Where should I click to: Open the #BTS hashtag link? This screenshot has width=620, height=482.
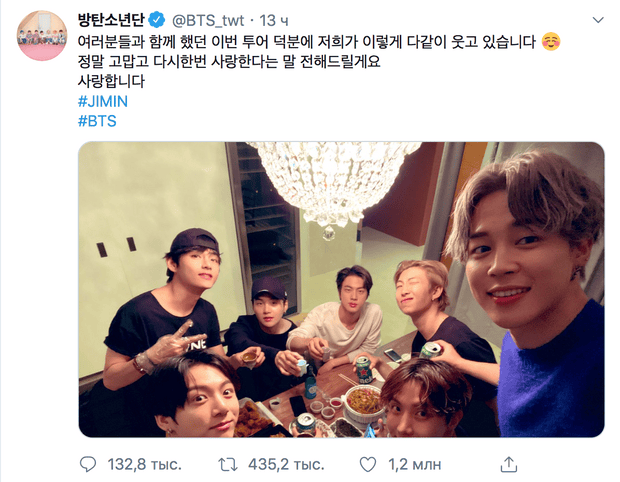pyautogui.click(x=96, y=121)
